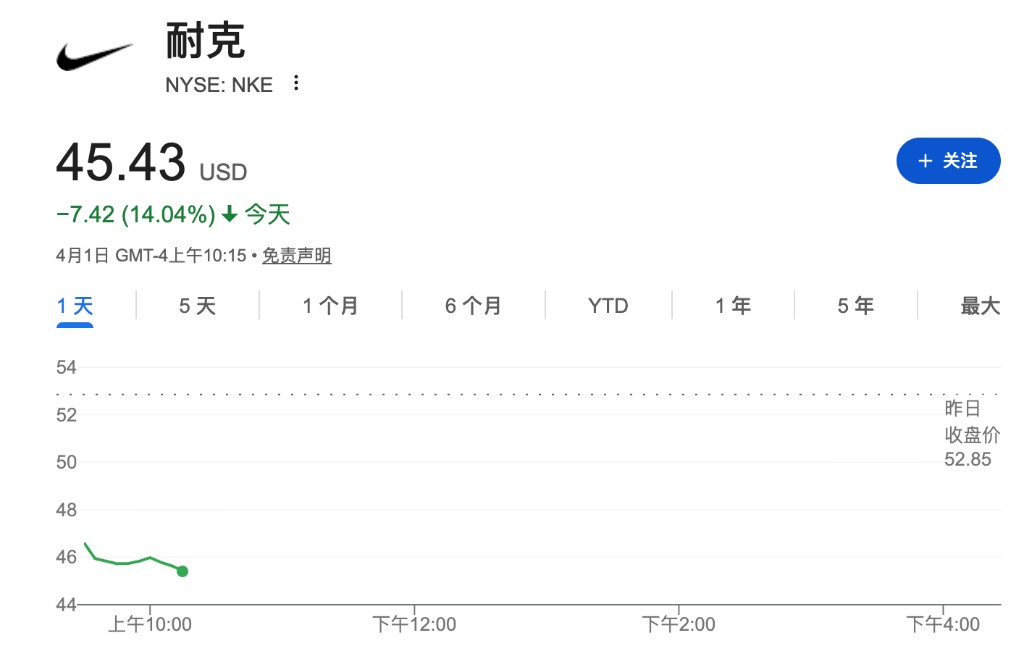Switch to the 5 天 chart range

point(197,306)
